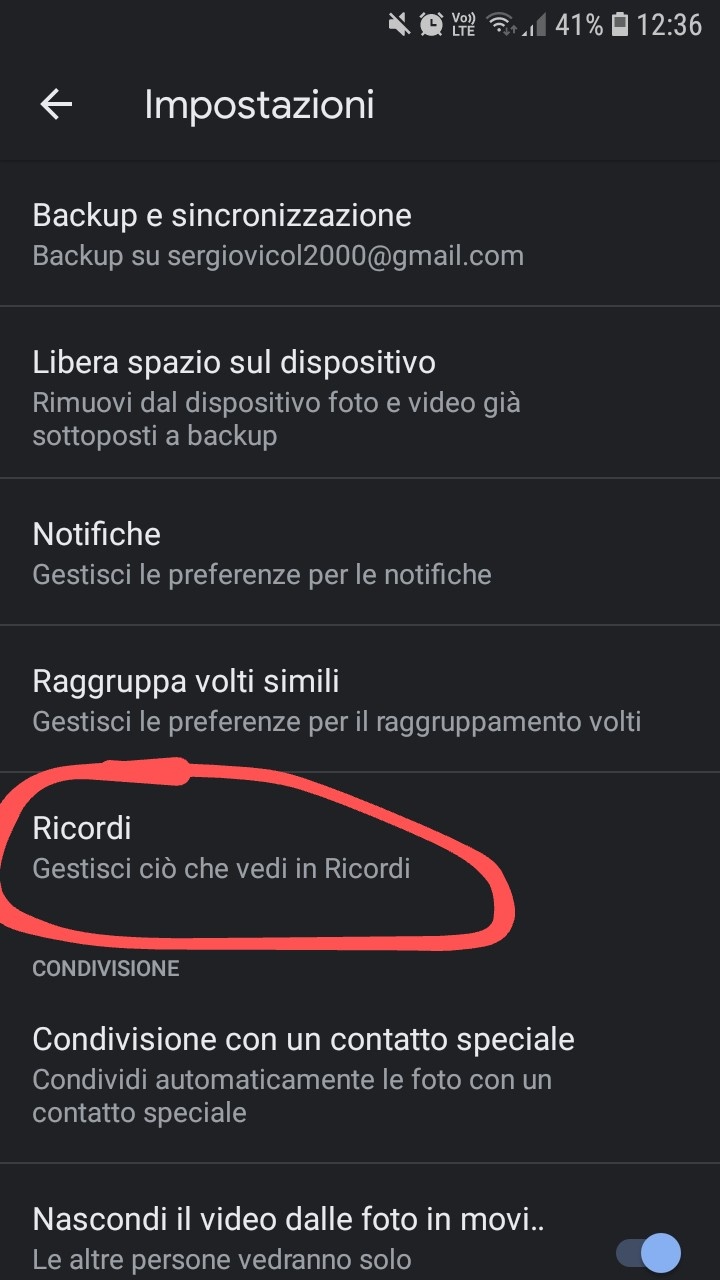Viewport: 720px width, 1280px height.
Task: Open Raggruppa volti simili
Action: (360, 699)
